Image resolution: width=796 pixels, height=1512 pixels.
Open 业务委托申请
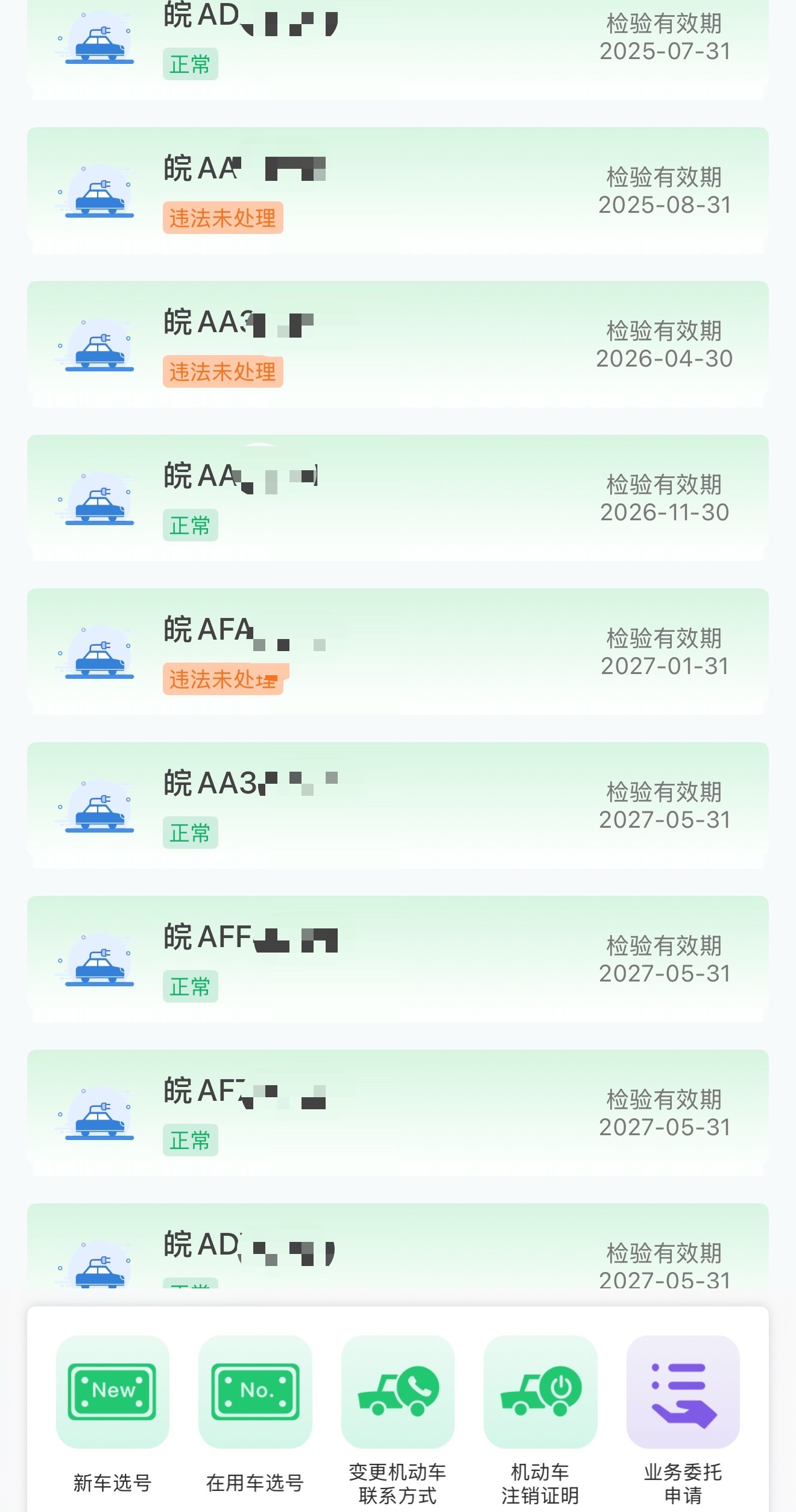[x=683, y=1420]
